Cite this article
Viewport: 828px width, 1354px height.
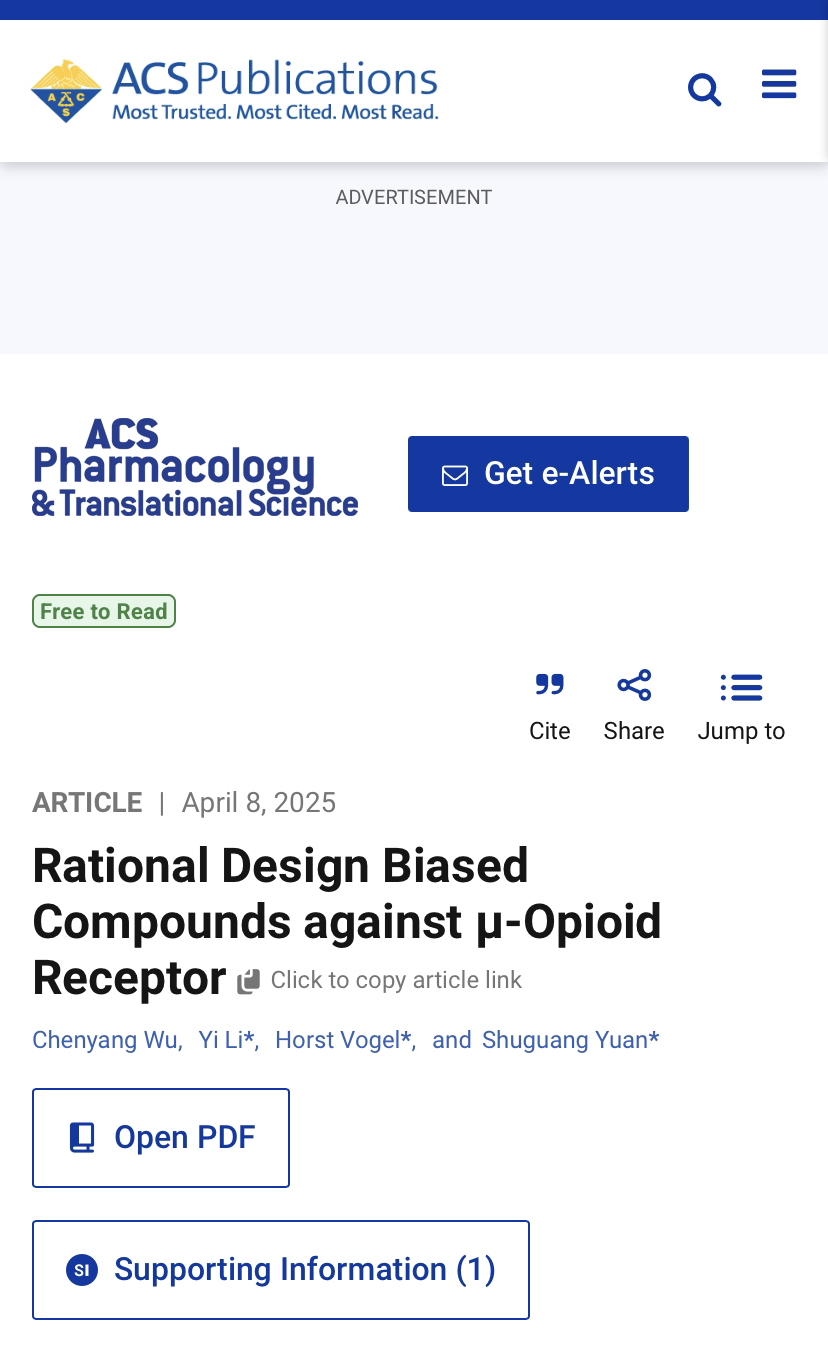[550, 707]
